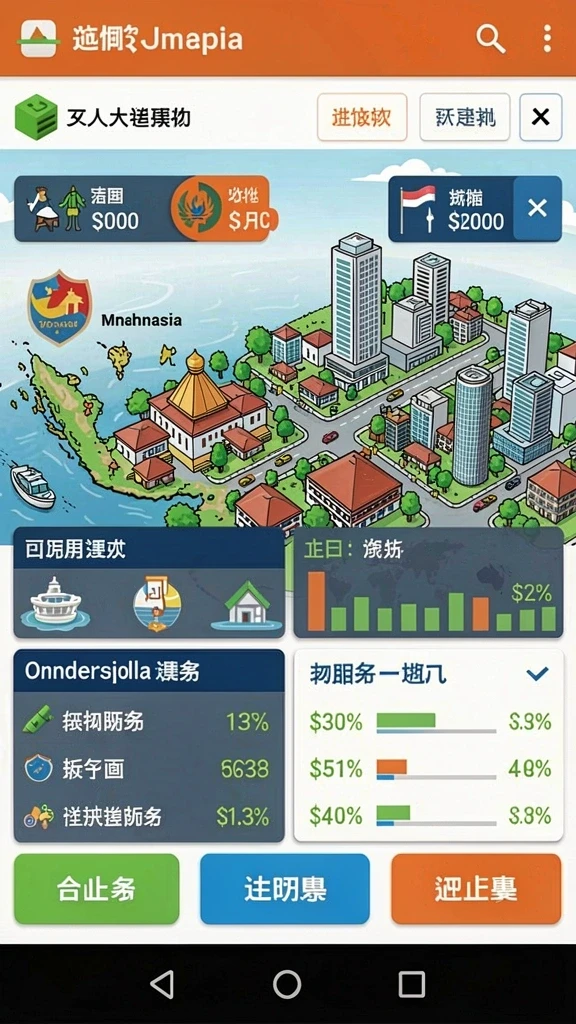Tap the grey-outlined button left of the X

pyautogui.click(x=464, y=117)
